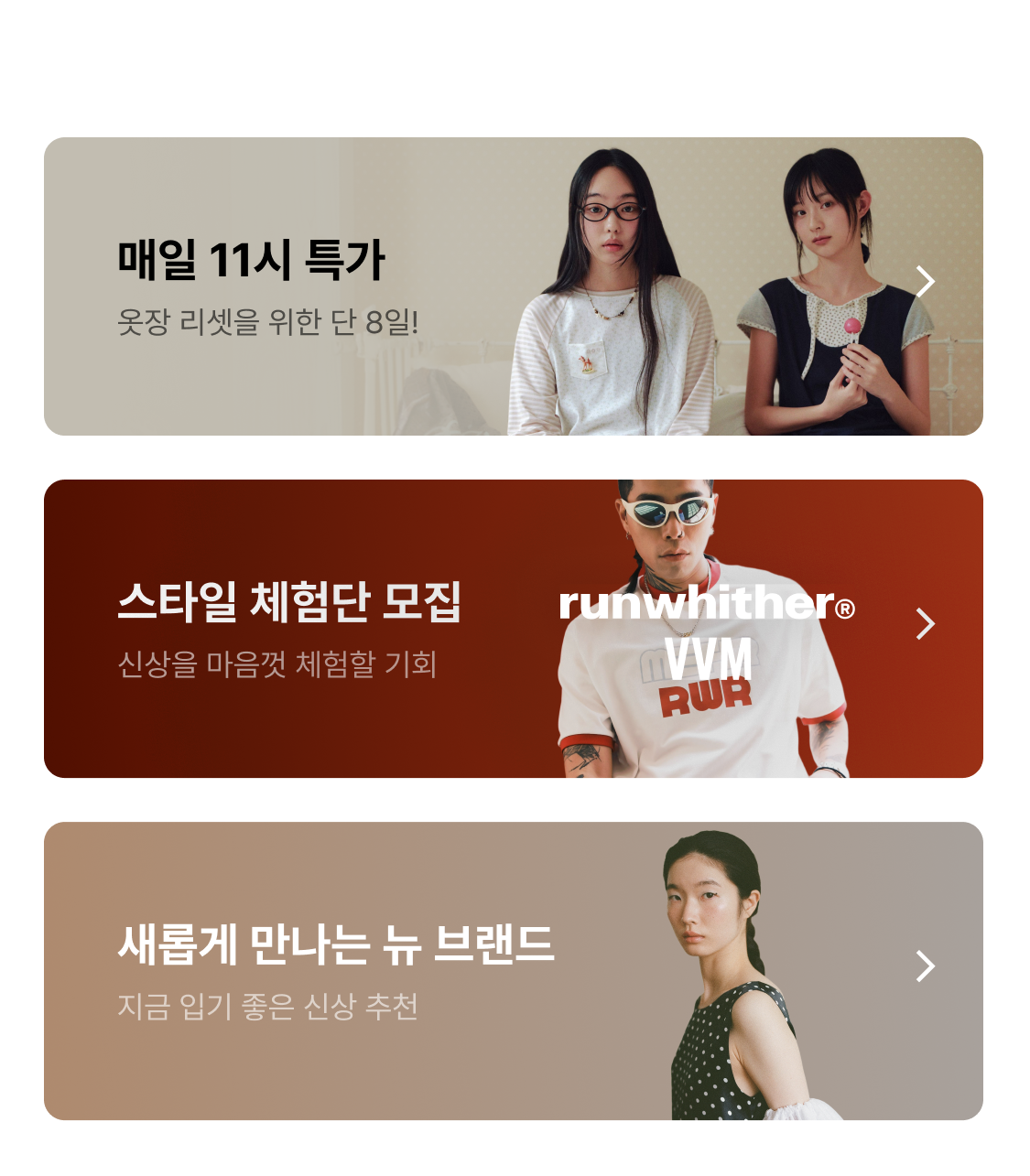Open the 새롭게 만나는 뉴 브랜드 banner
The height and width of the screenshot is (1176, 1030).
[x=514, y=971]
